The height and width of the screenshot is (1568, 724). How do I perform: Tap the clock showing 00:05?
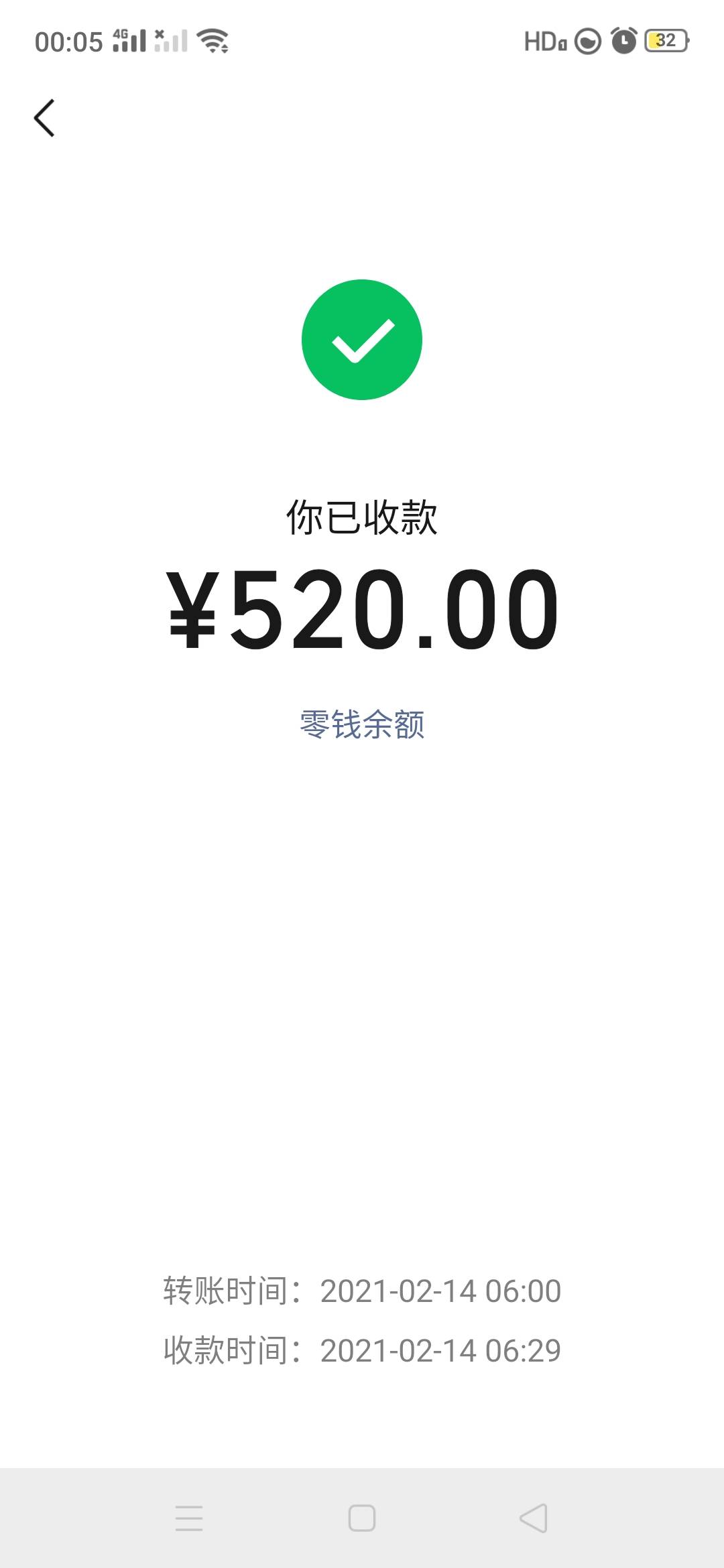(69, 42)
